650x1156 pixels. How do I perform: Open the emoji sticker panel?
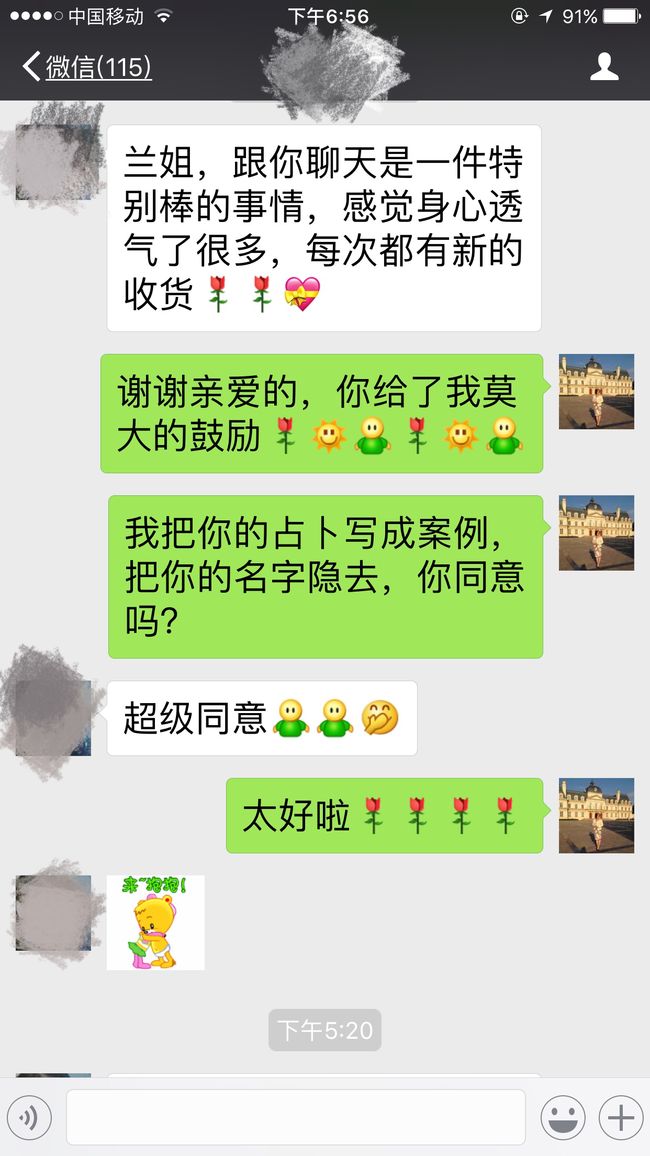click(x=563, y=1118)
